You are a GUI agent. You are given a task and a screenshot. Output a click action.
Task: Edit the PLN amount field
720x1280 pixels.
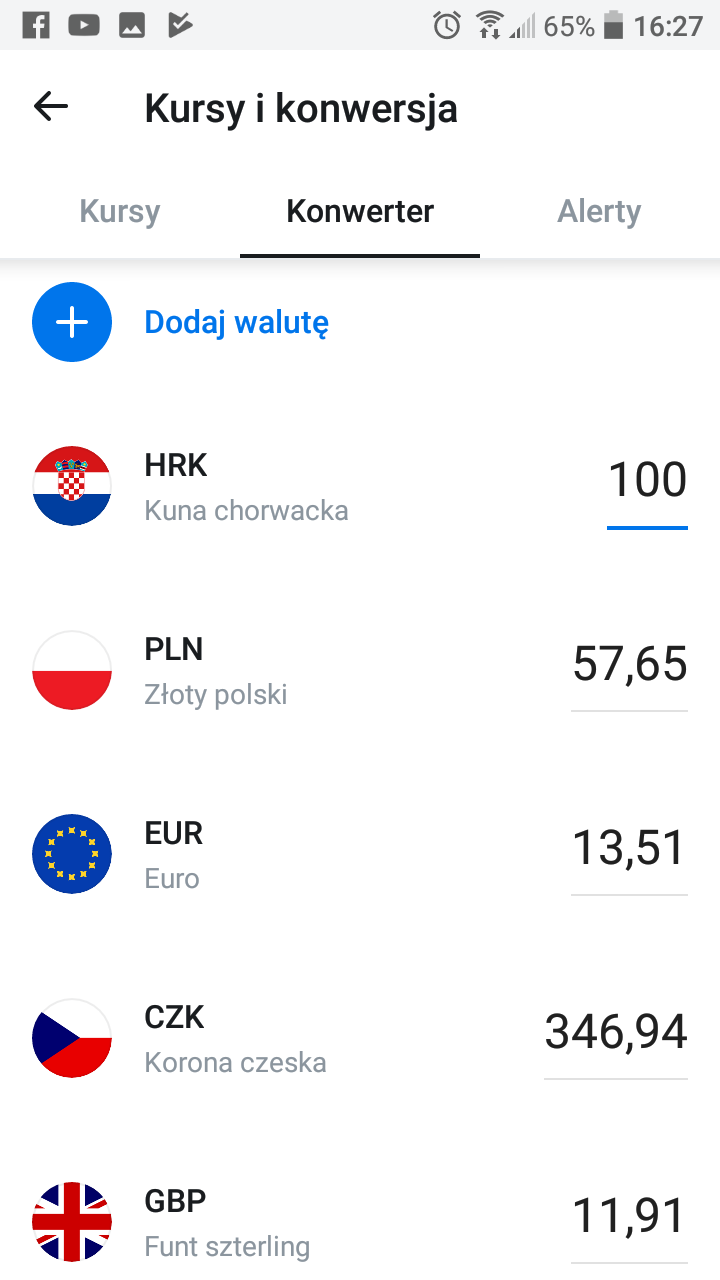pos(629,664)
